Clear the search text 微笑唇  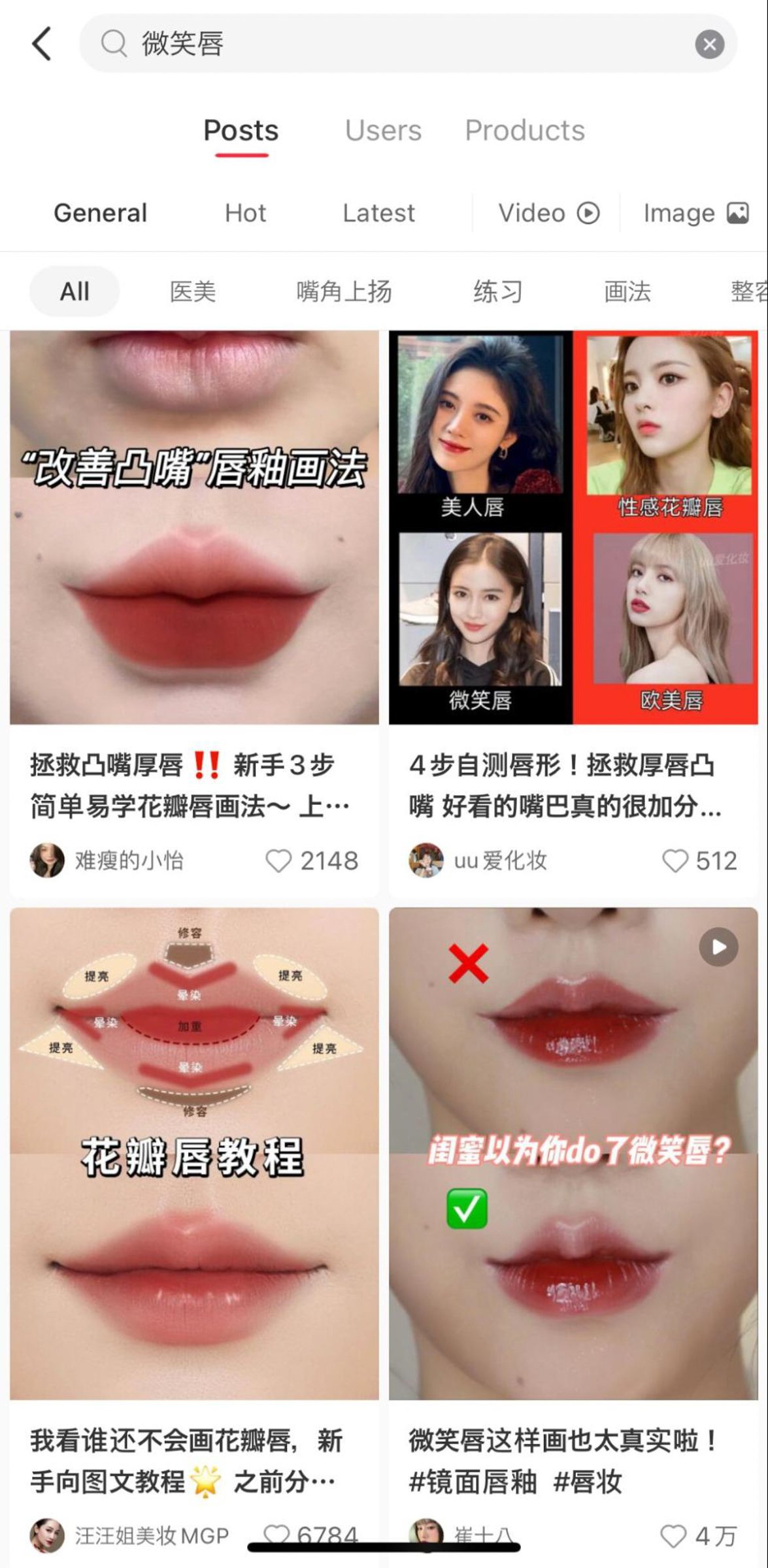click(x=709, y=44)
